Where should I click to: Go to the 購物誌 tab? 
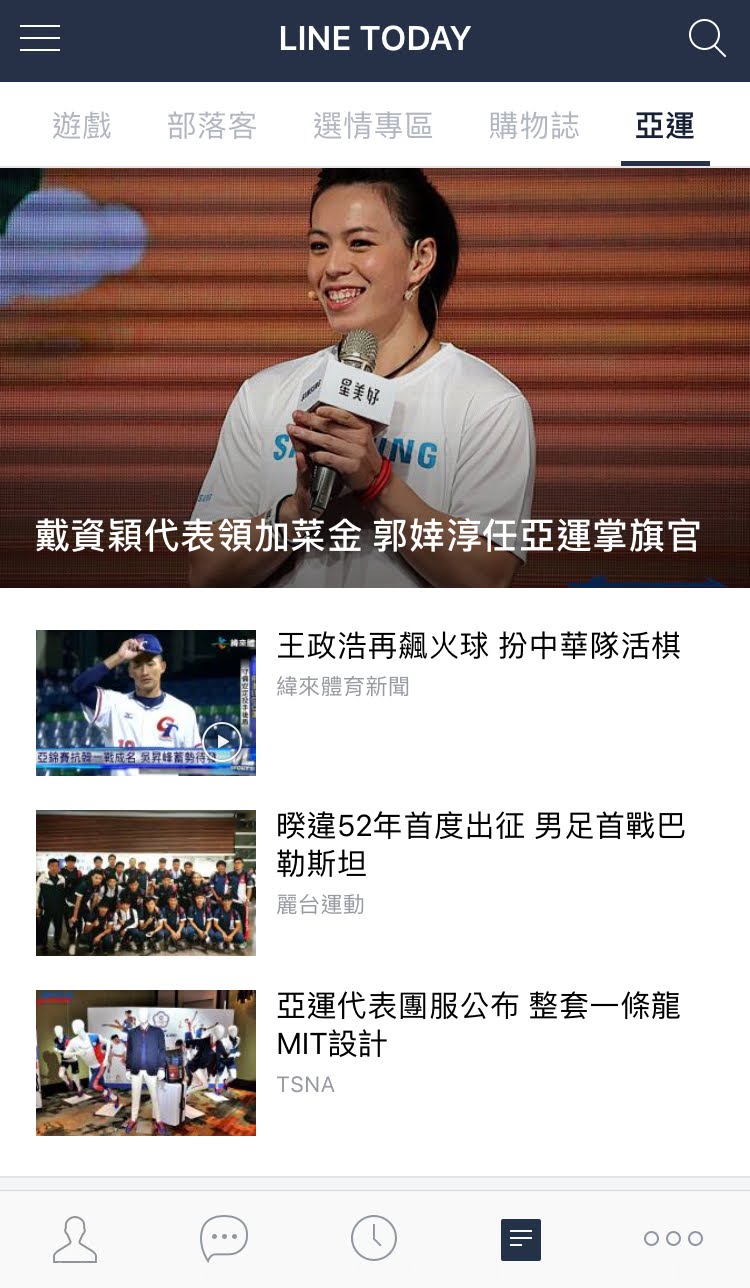(534, 126)
